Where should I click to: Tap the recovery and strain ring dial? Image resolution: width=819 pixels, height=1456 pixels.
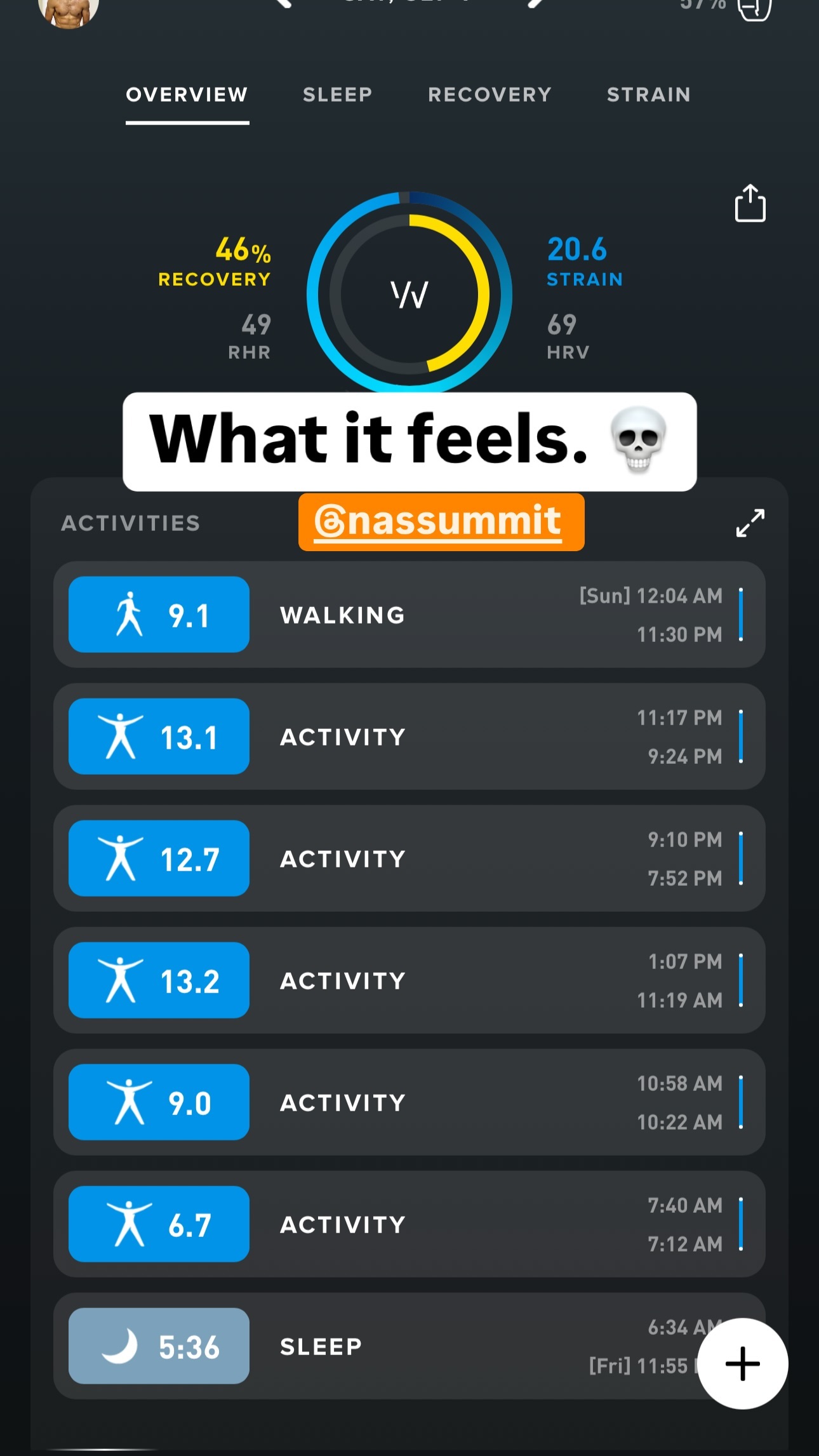(x=409, y=294)
